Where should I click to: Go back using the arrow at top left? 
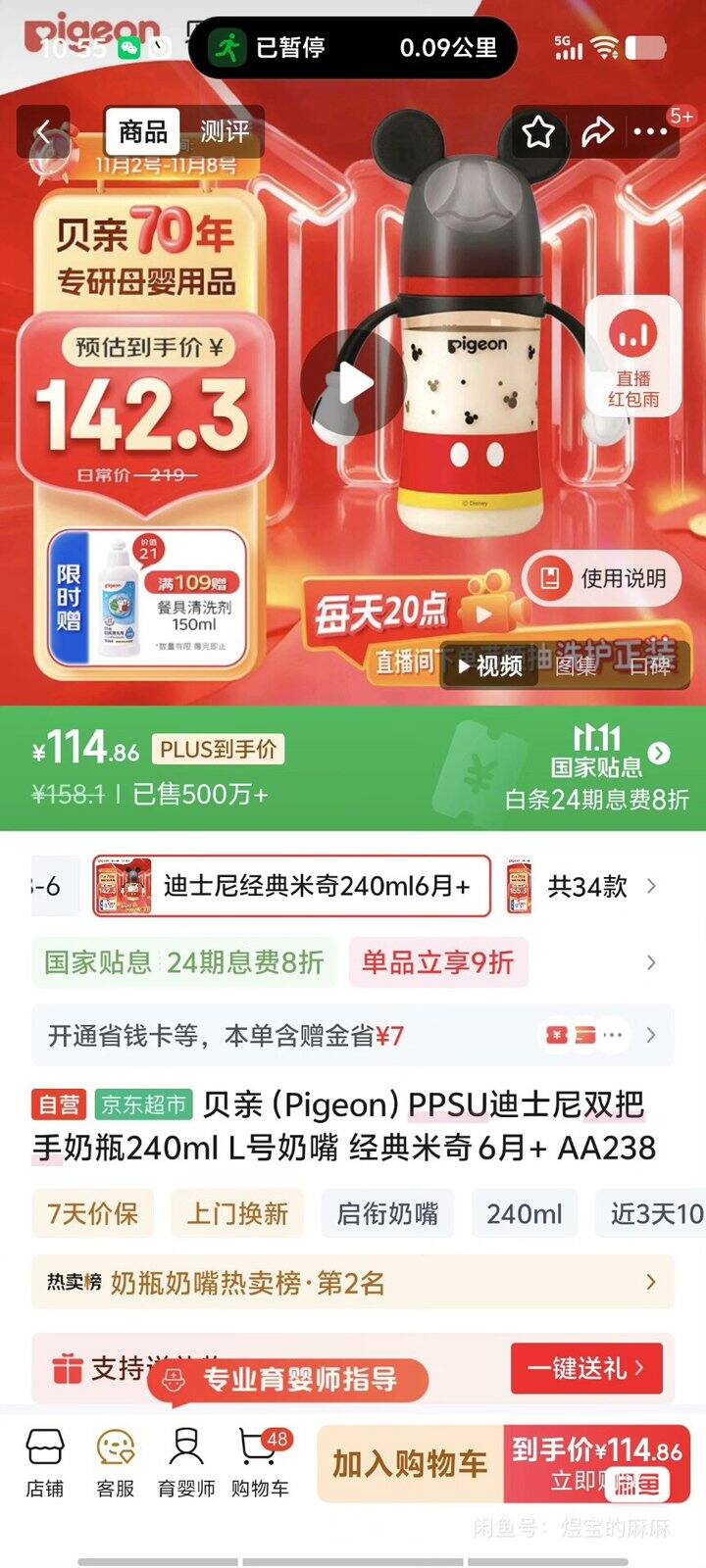[44, 134]
